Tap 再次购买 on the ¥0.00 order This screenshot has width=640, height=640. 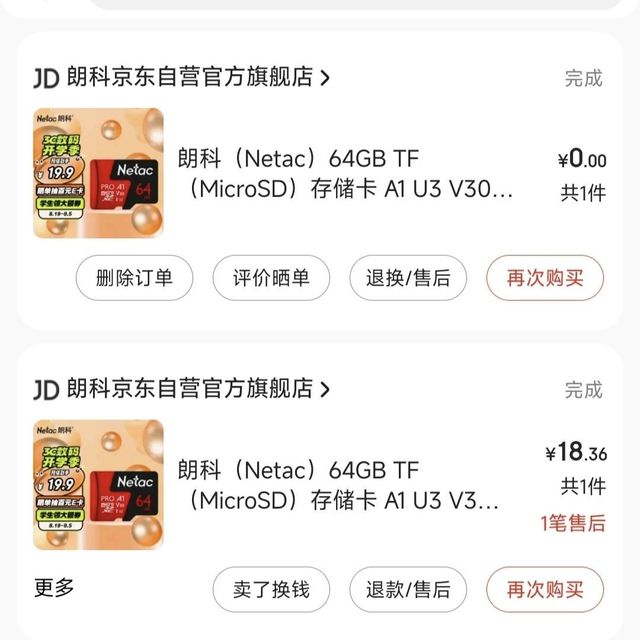coord(545,277)
